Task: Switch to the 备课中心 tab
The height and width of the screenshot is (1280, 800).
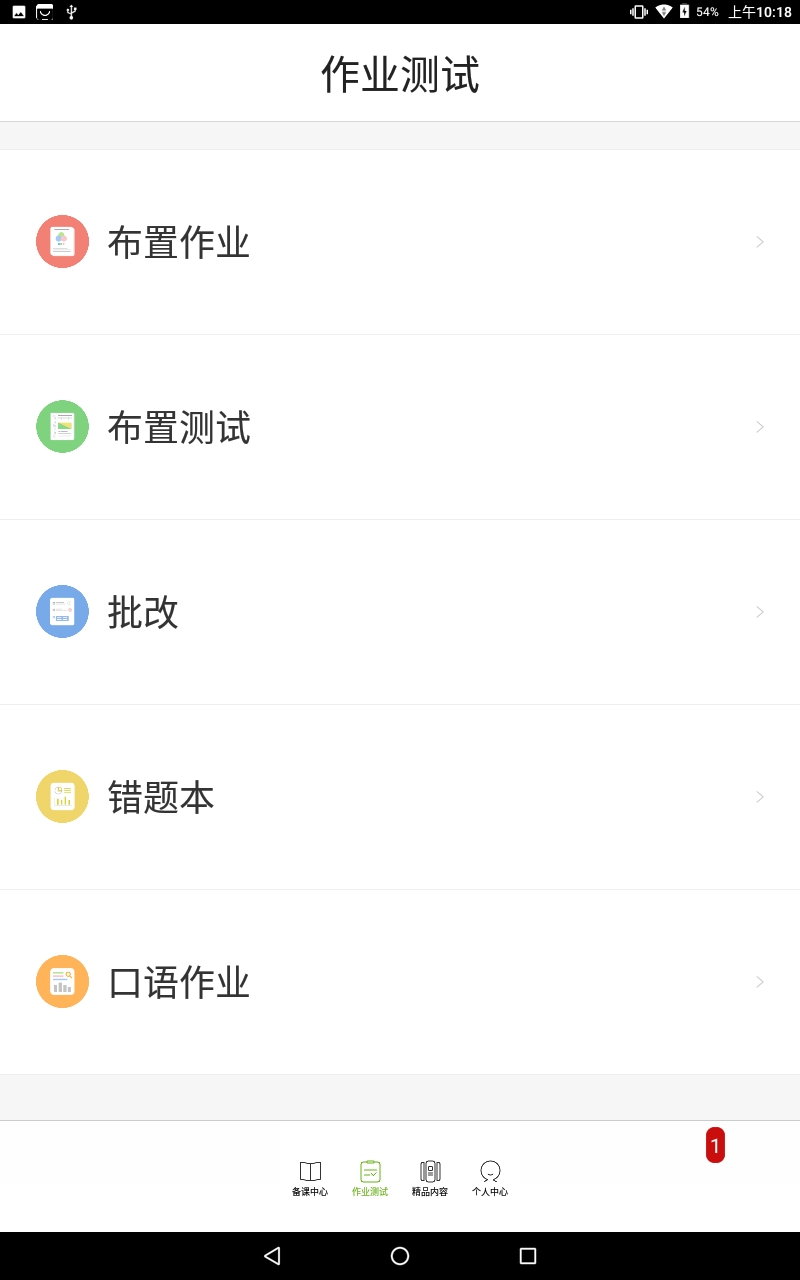Action: click(310, 1178)
